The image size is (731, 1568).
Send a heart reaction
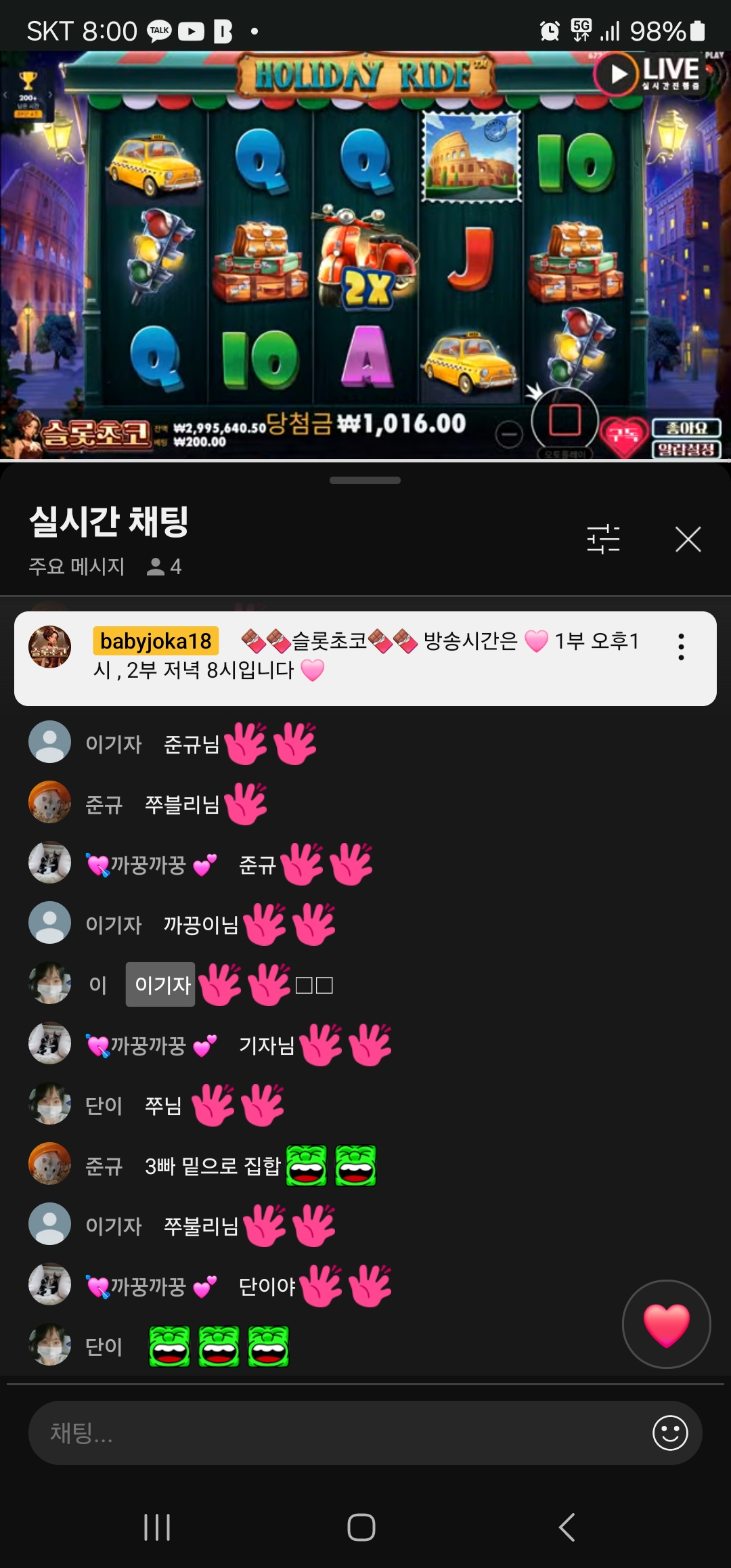666,1324
